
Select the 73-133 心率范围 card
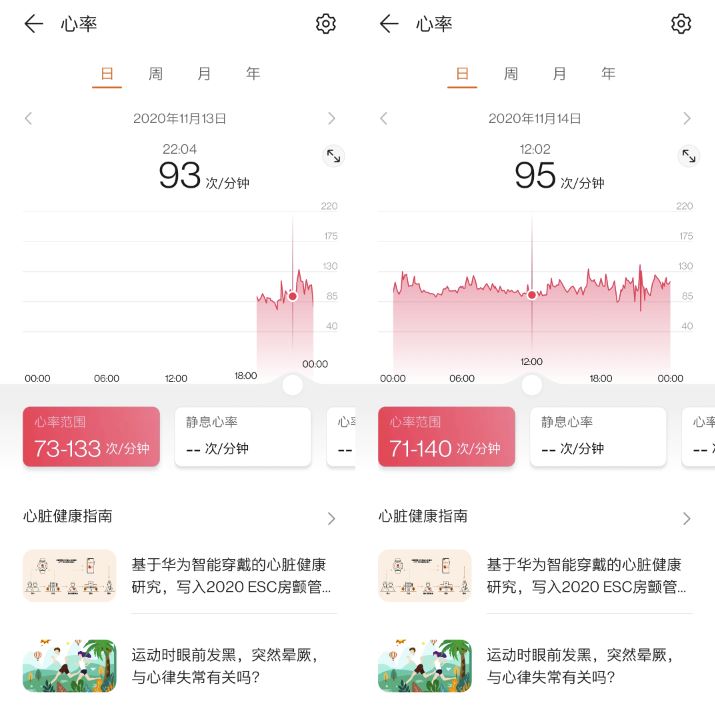pyautogui.click(x=91, y=437)
